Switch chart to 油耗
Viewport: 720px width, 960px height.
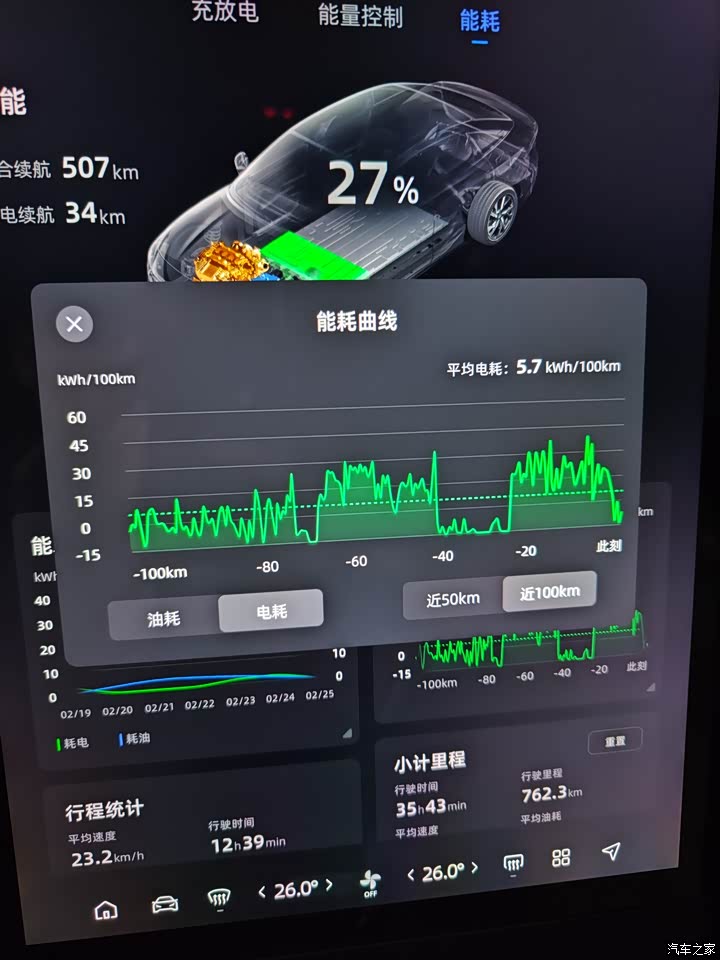point(164,618)
